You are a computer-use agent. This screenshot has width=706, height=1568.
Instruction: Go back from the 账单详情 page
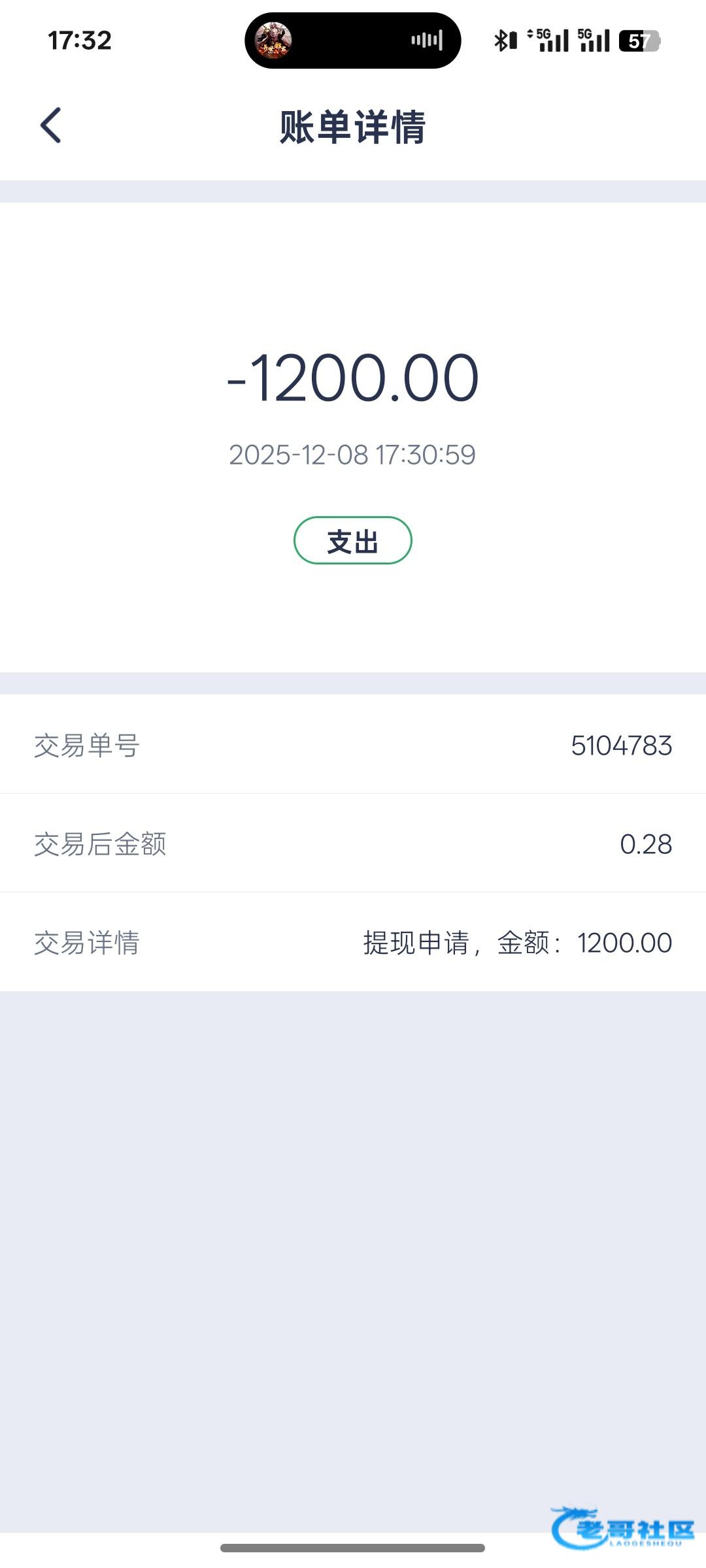(51, 125)
